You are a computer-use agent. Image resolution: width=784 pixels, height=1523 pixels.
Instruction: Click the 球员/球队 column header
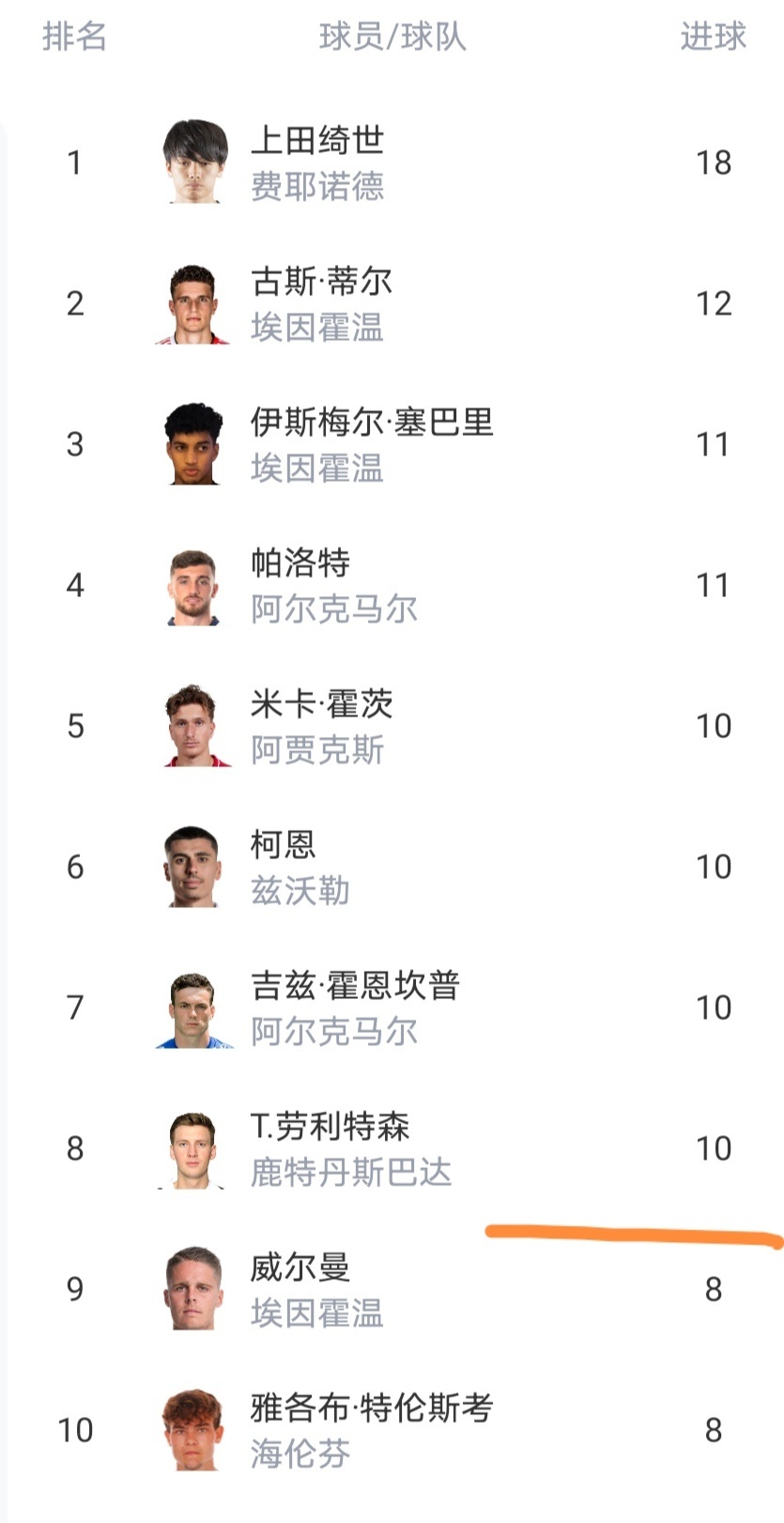(x=392, y=38)
